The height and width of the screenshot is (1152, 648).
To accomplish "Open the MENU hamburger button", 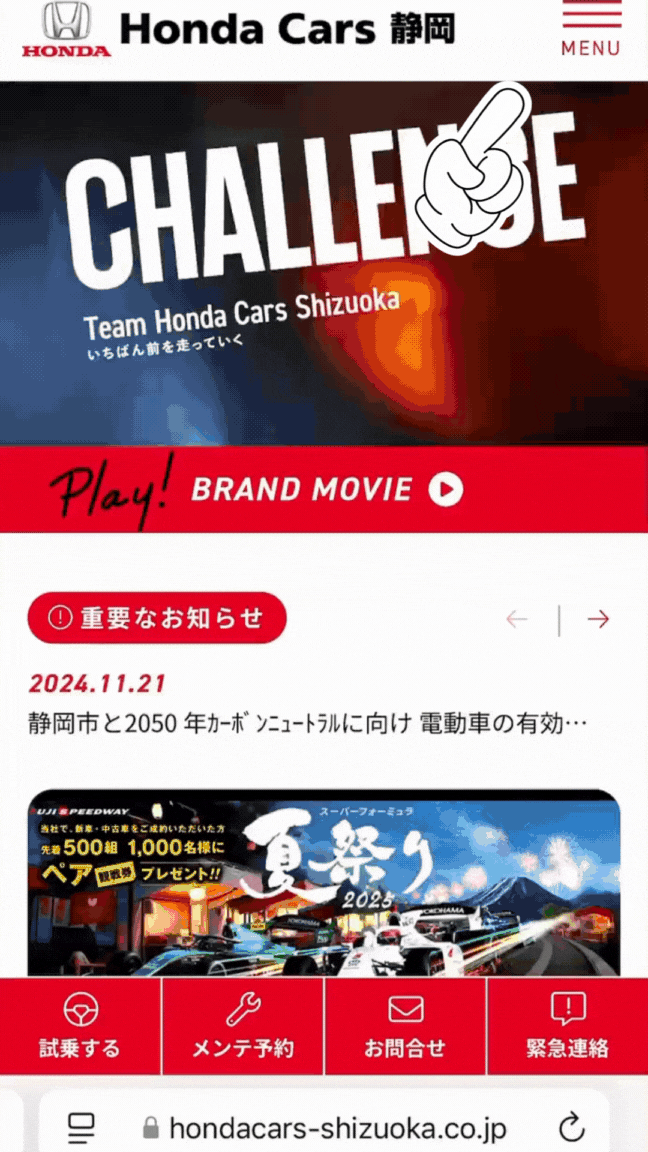I will click(590, 30).
